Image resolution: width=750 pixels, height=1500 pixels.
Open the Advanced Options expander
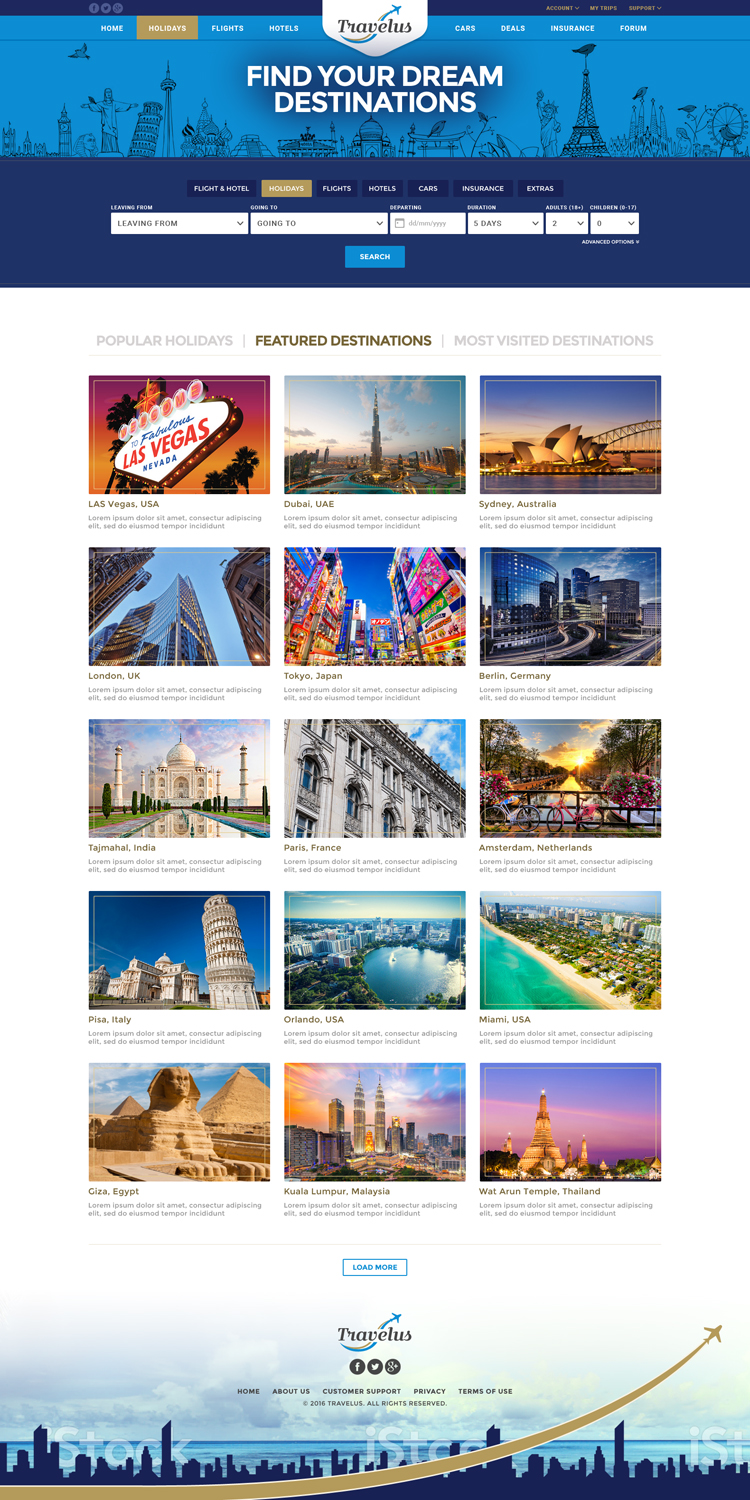[x=610, y=242]
